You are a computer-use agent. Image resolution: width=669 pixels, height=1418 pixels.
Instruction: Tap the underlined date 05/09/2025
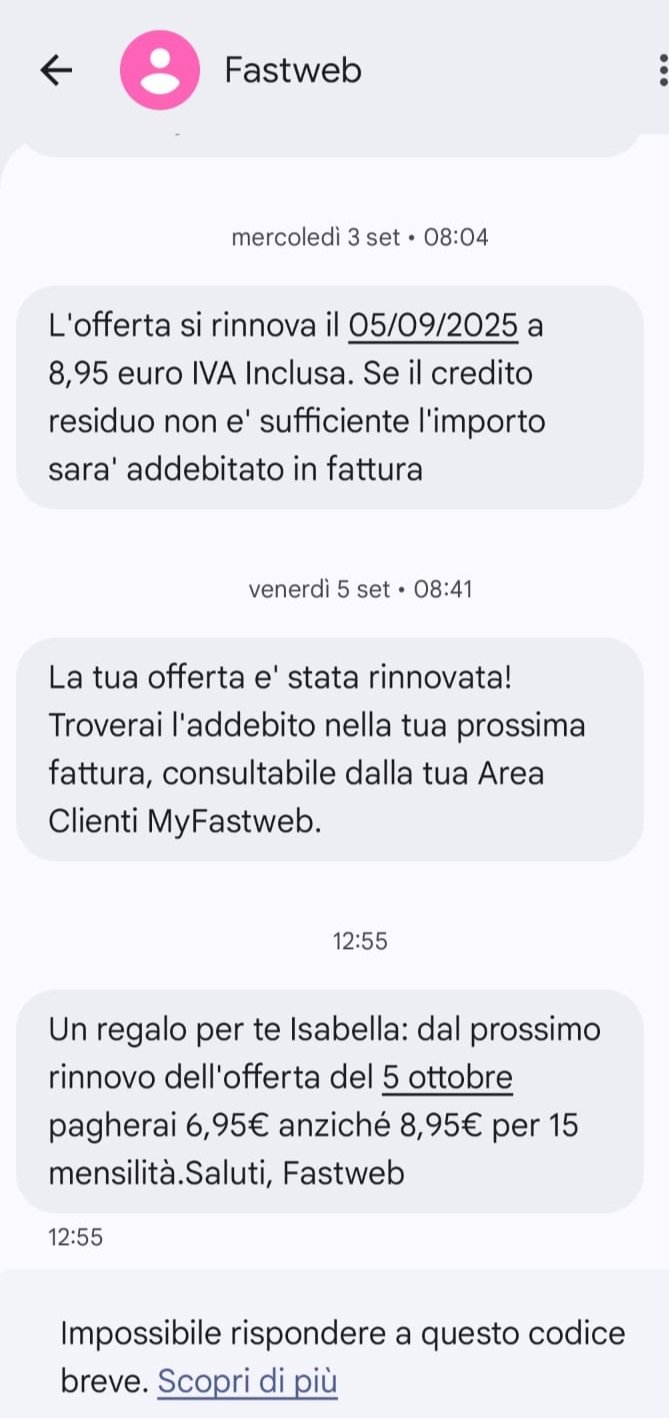coord(433,325)
